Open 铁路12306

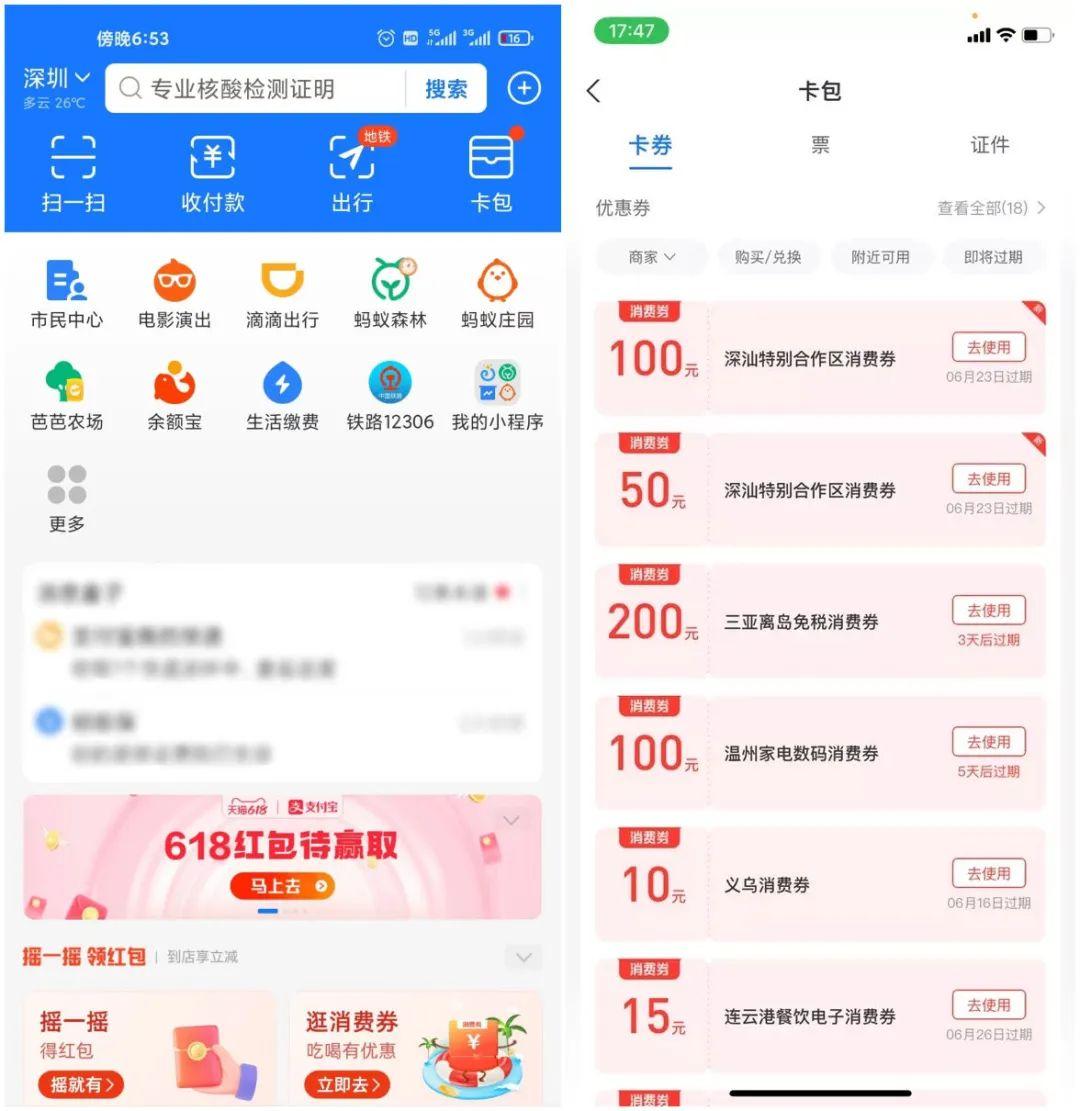(390, 395)
